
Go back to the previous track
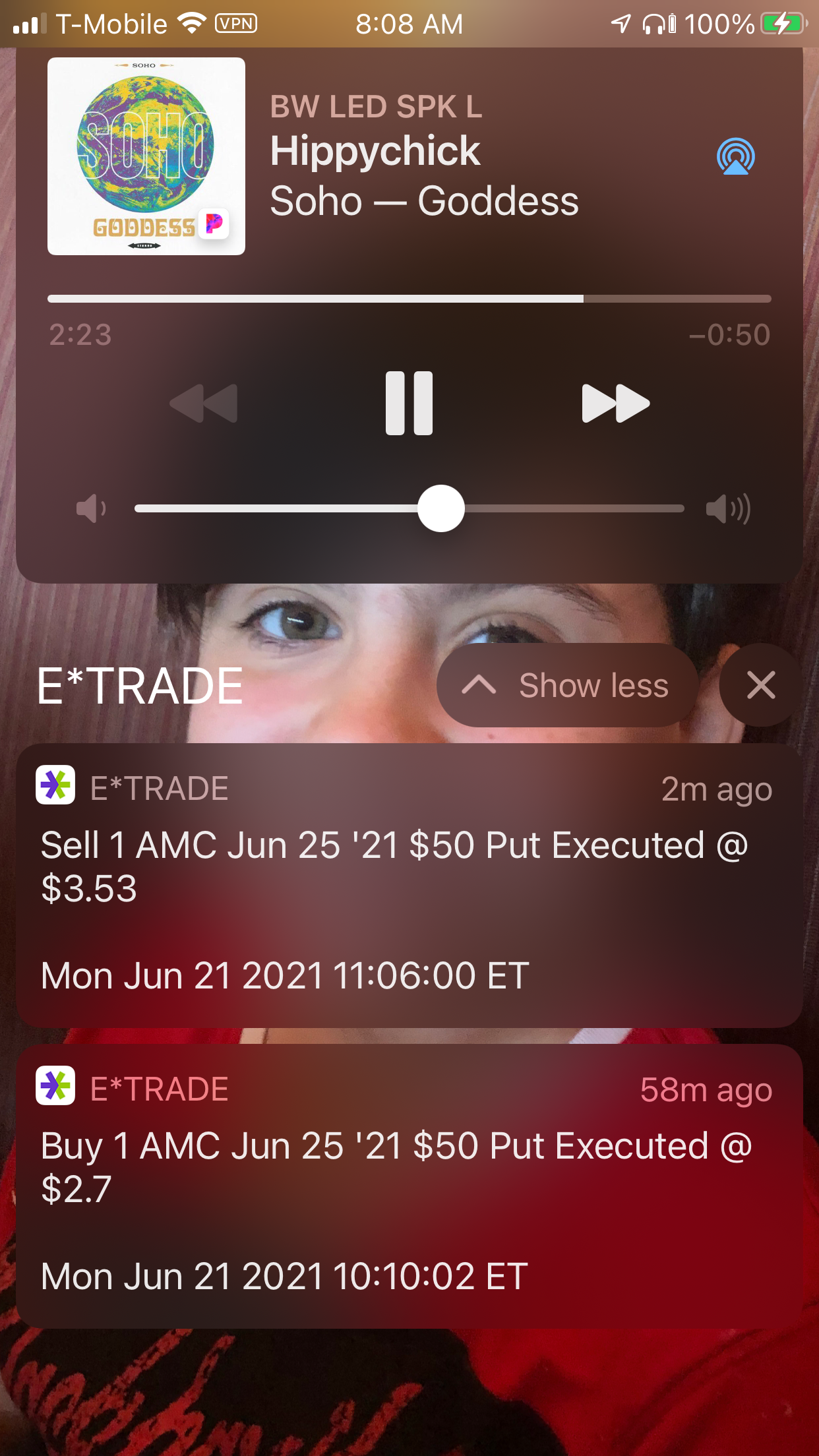(204, 403)
